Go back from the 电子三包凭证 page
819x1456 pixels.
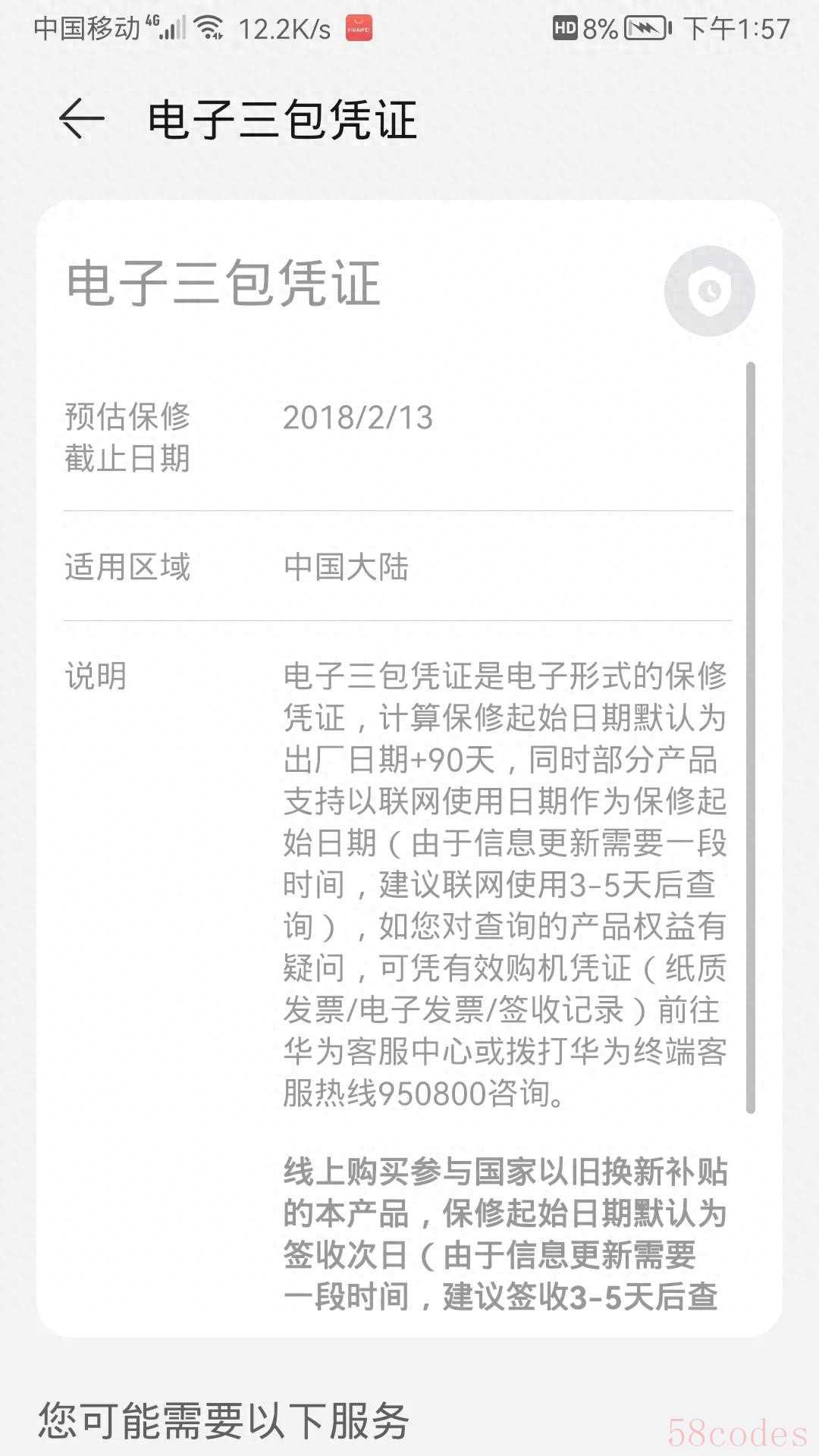(x=81, y=119)
